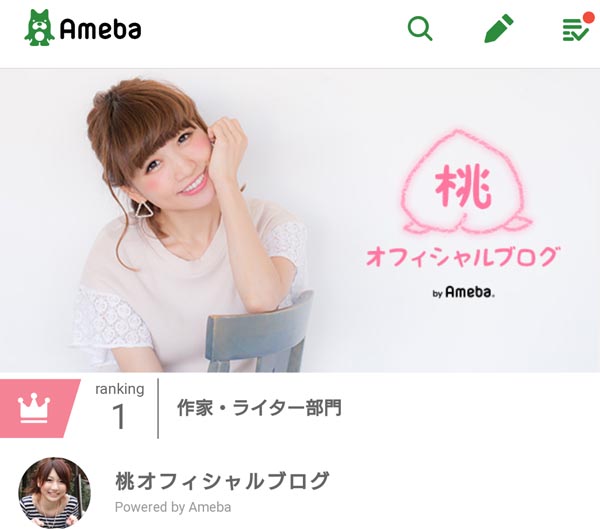Write a new blog post
The width and height of the screenshot is (600, 529).
(498, 29)
